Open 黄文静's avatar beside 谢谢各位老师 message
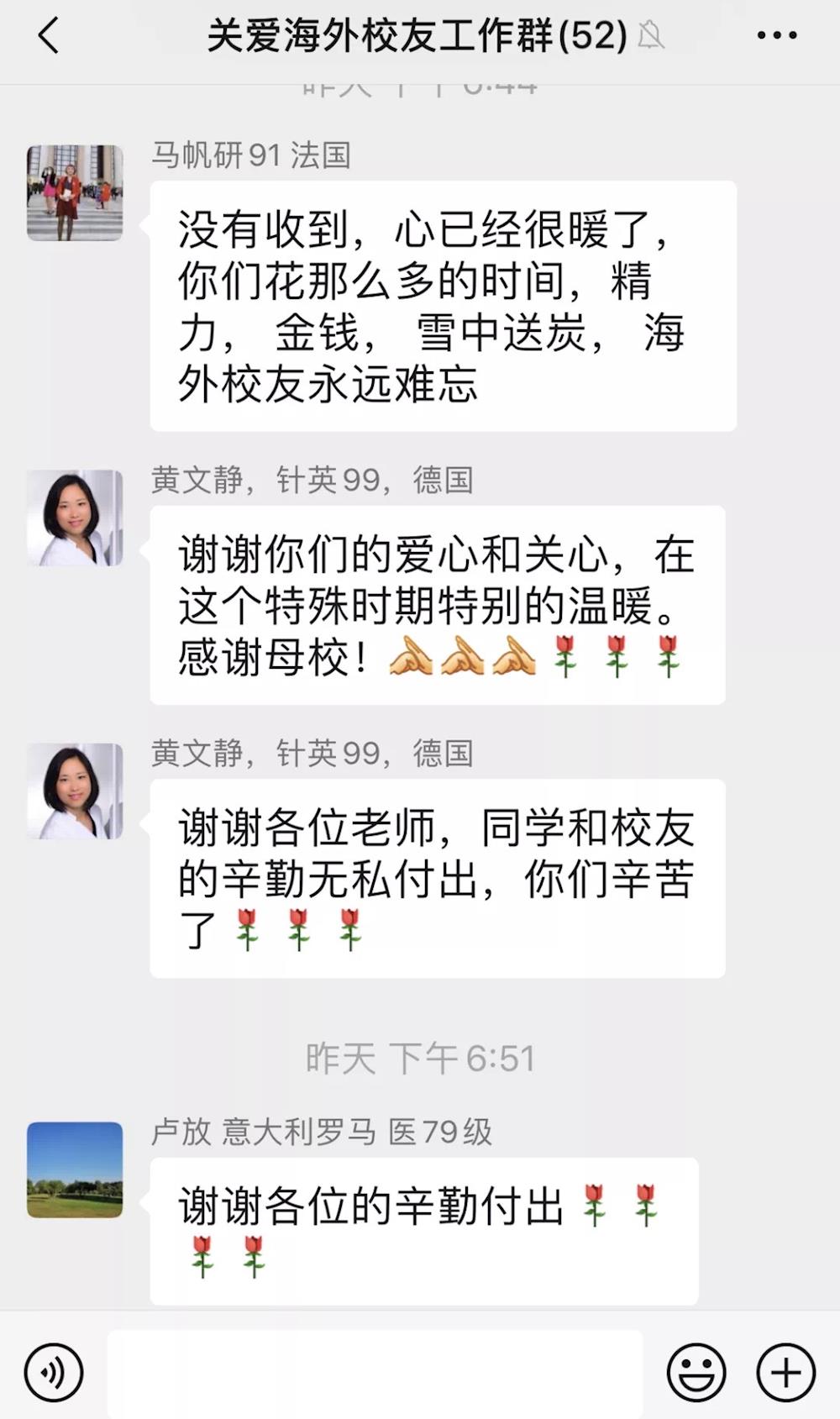The height and width of the screenshot is (1419, 840). [75, 791]
